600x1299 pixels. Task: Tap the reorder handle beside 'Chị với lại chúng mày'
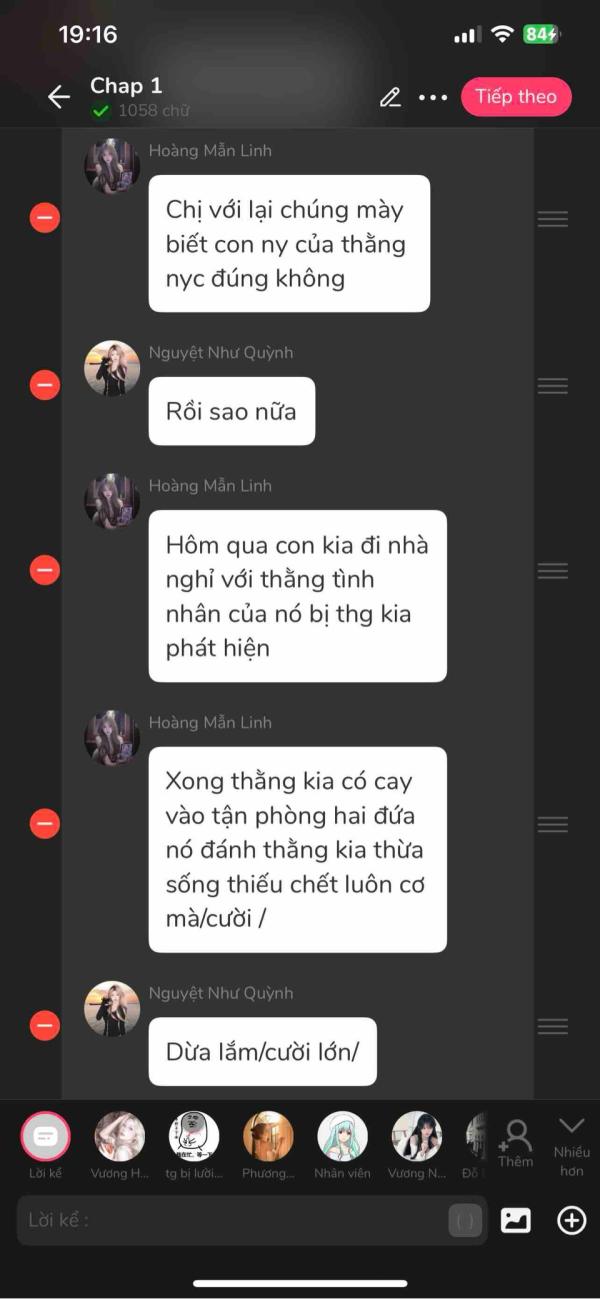pyautogui.click(x=553, y=219)
